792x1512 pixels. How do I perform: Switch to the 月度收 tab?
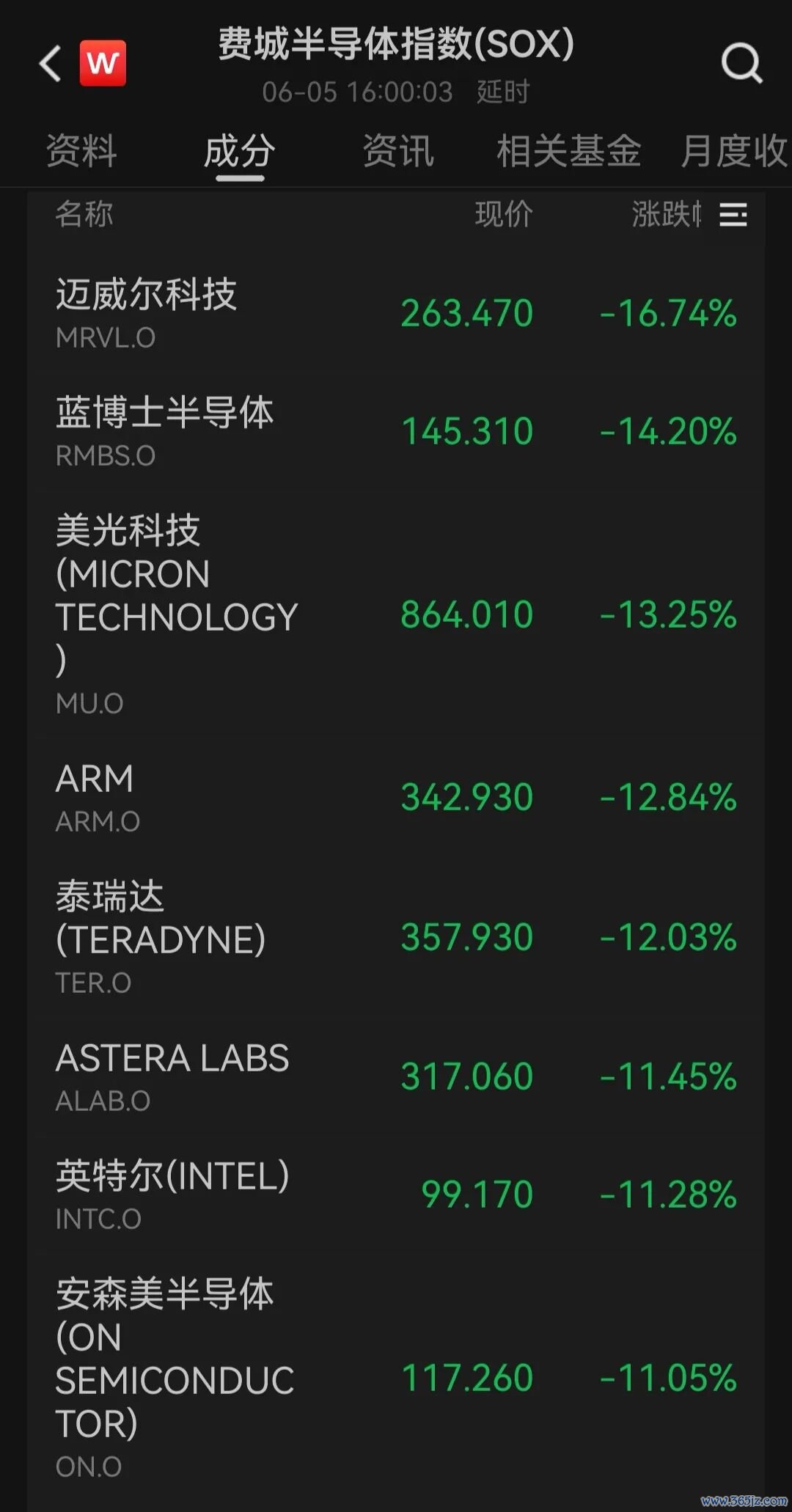click(x=735, y=151)
